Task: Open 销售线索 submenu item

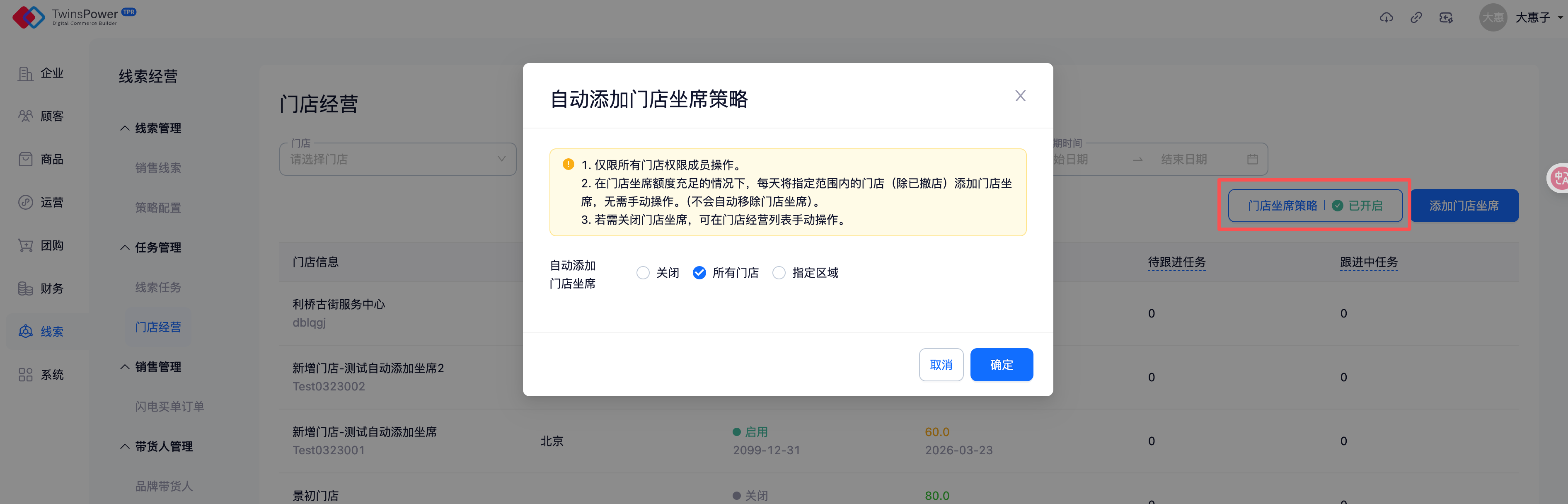Action: pos(157,168)
